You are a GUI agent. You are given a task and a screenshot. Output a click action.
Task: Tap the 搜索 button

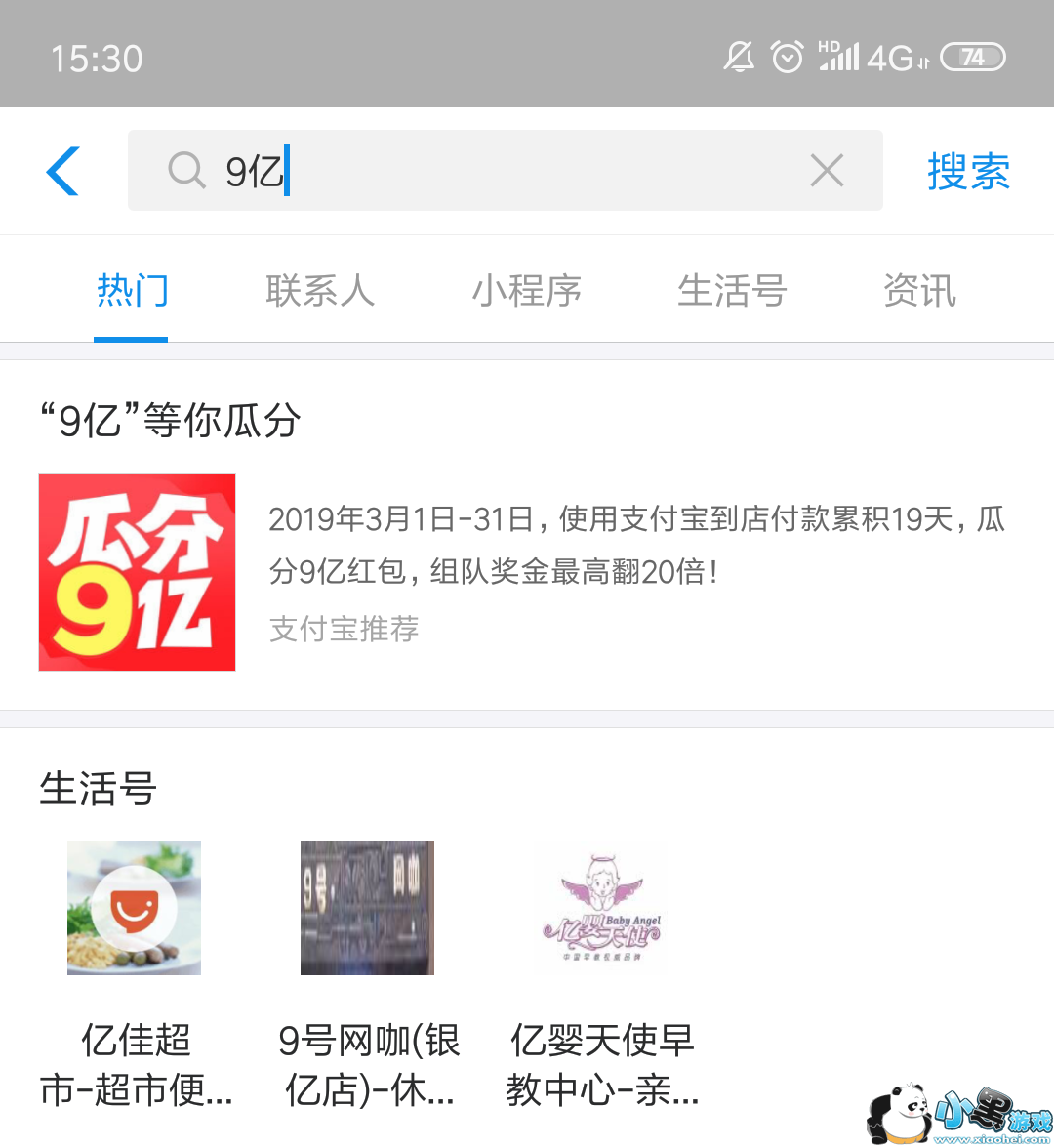(967, 172)
